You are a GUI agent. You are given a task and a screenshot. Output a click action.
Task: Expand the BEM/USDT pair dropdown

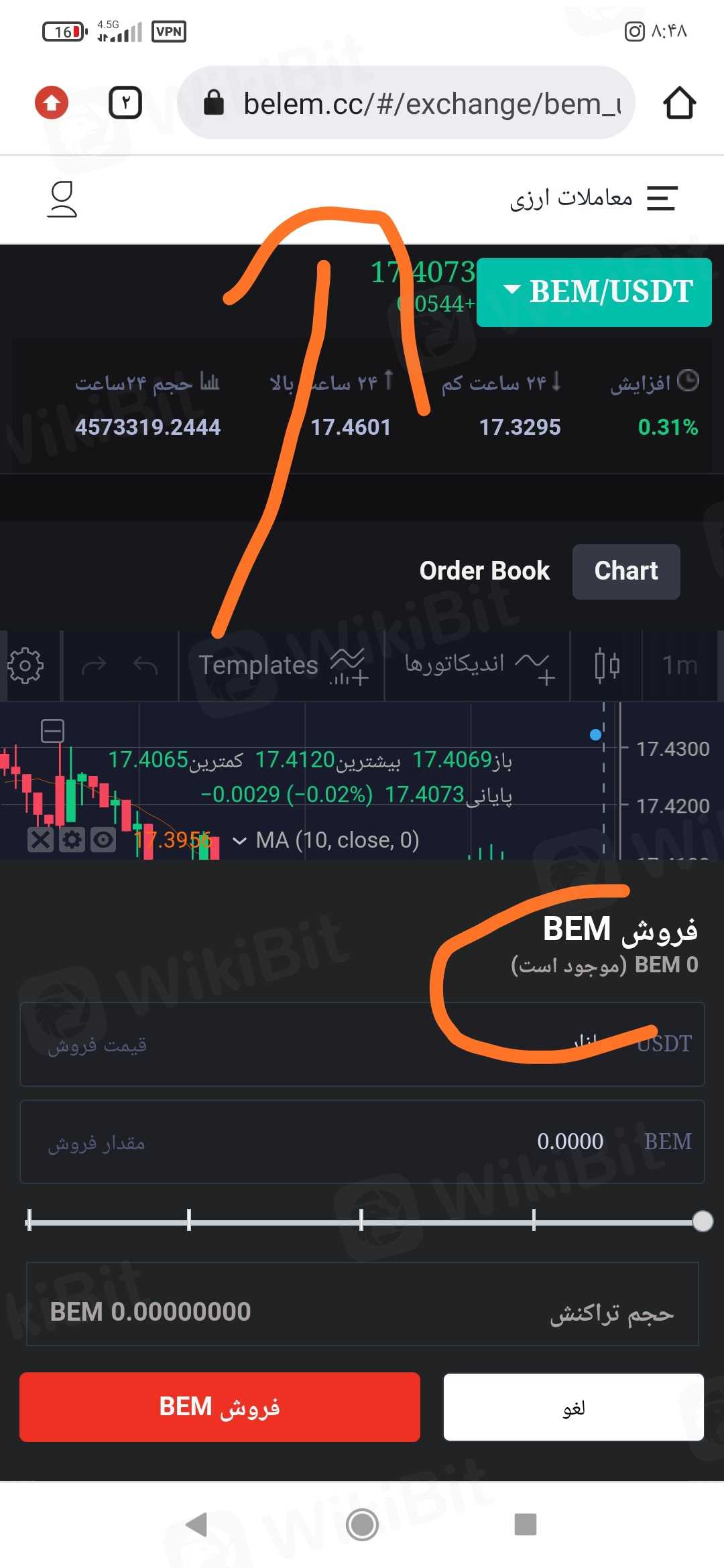(594, 292)
